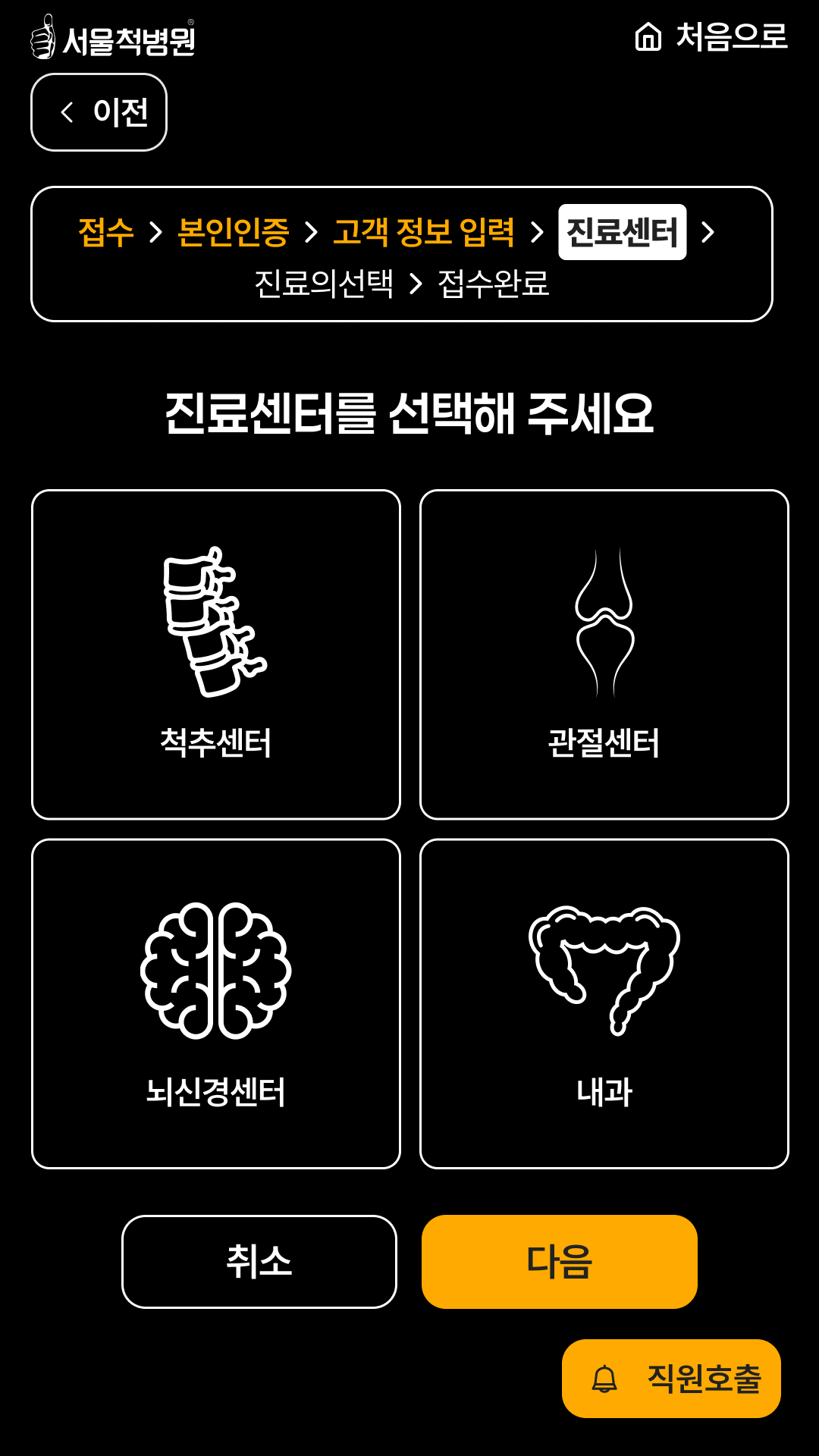
Task: Call staff with 직원호출 button
Action: pyautogui.click(x=671, y=1379)
